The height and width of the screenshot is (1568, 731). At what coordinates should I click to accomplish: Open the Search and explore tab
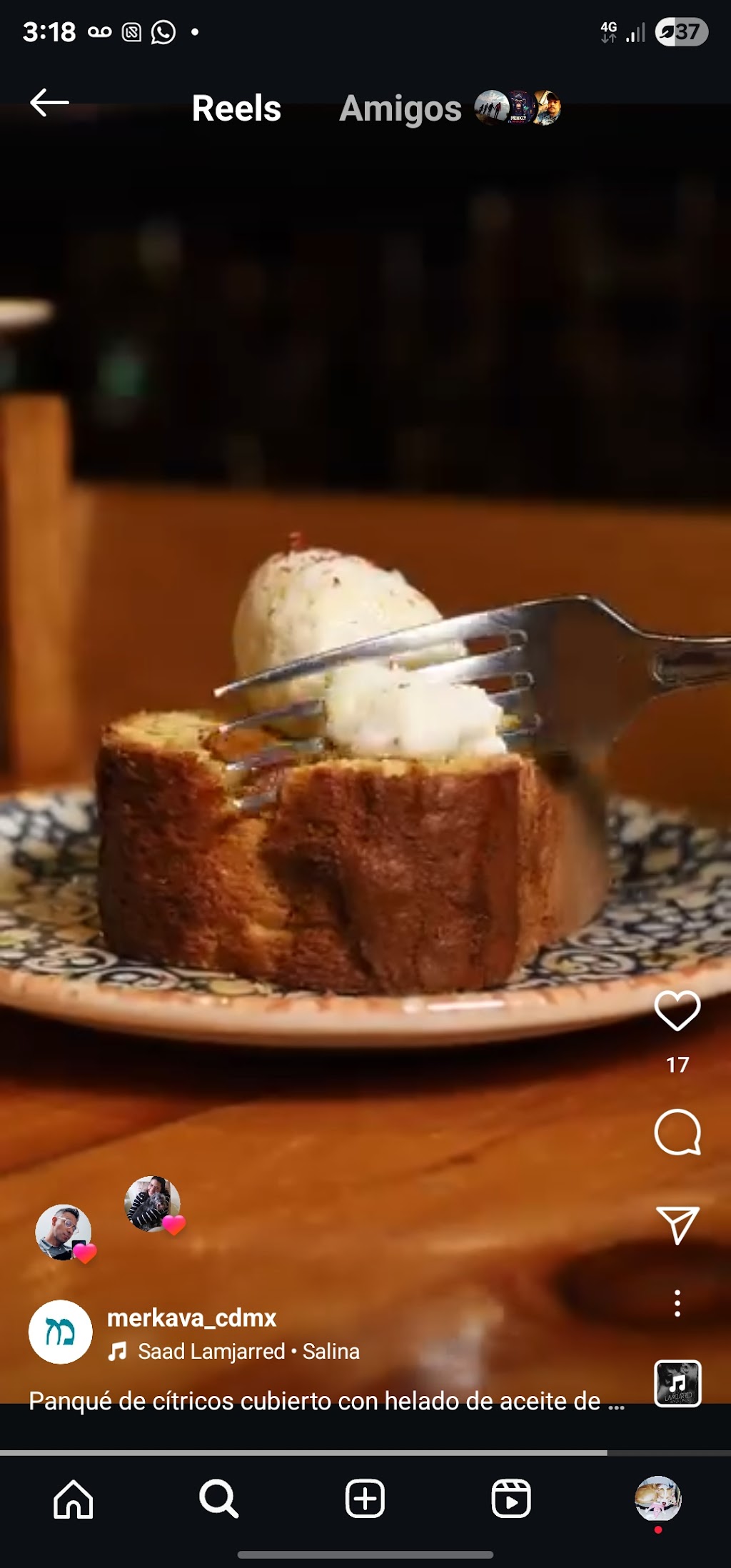pos(218,1498)
